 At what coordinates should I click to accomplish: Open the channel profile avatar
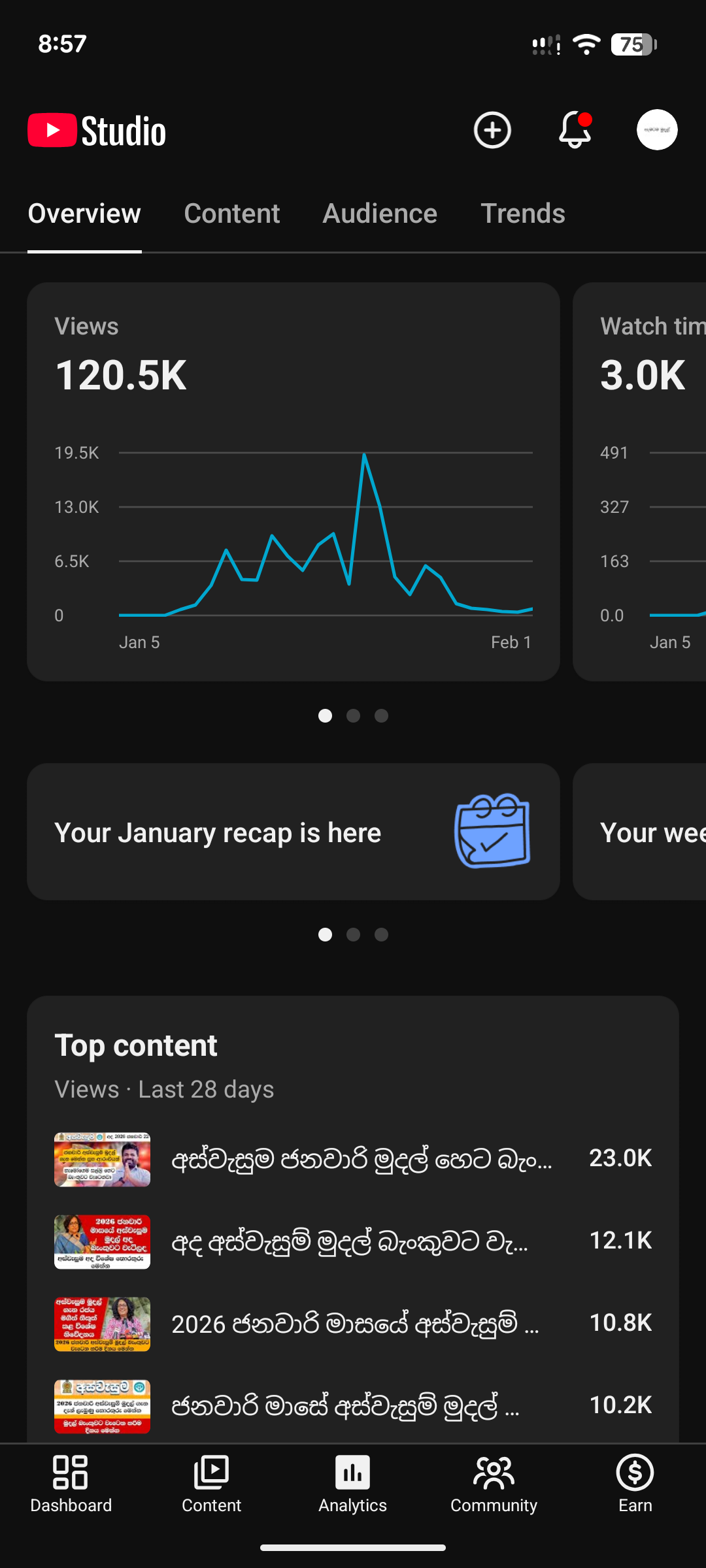(657, 130)
